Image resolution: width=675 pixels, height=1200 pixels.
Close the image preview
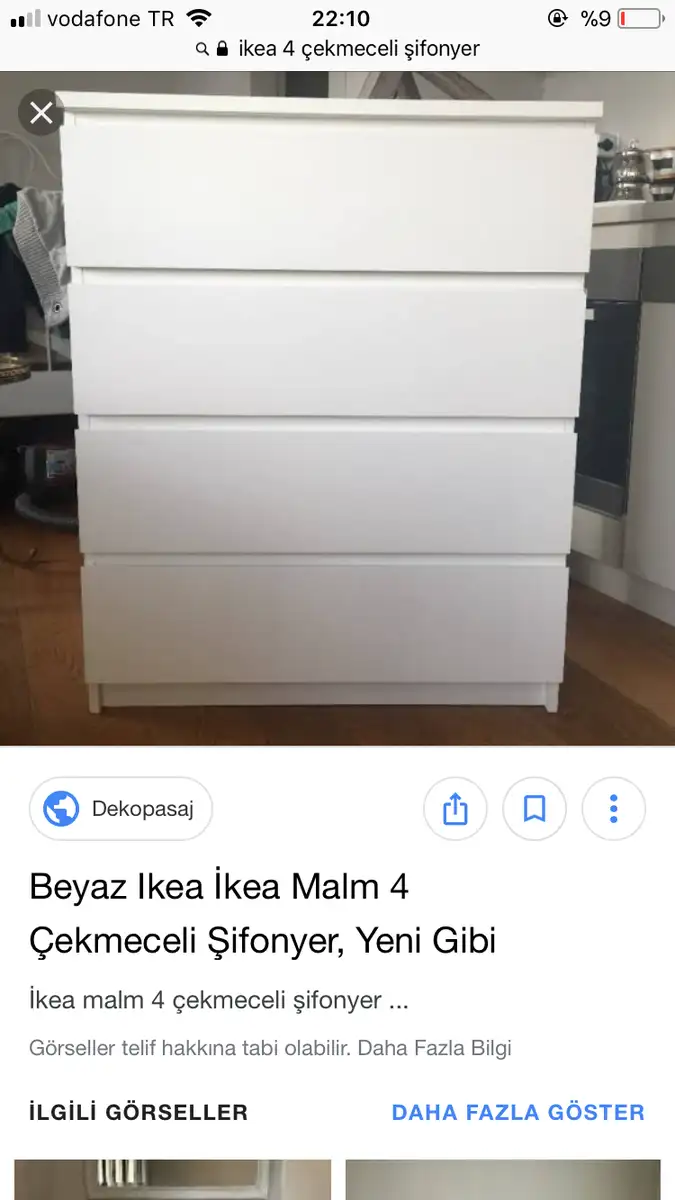tap(41, 113)
